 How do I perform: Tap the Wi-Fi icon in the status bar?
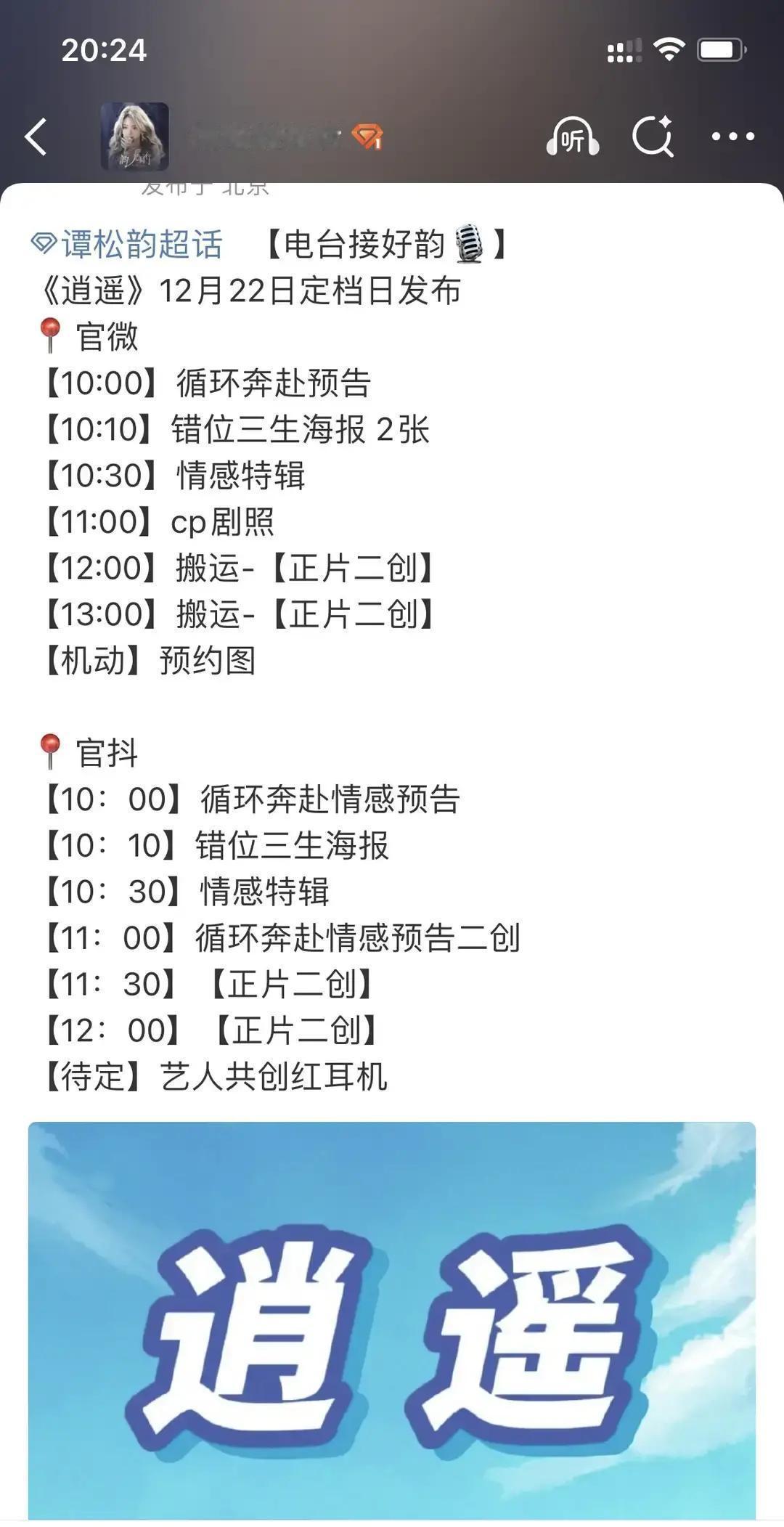pyautogui.click(x=669, y=49)
